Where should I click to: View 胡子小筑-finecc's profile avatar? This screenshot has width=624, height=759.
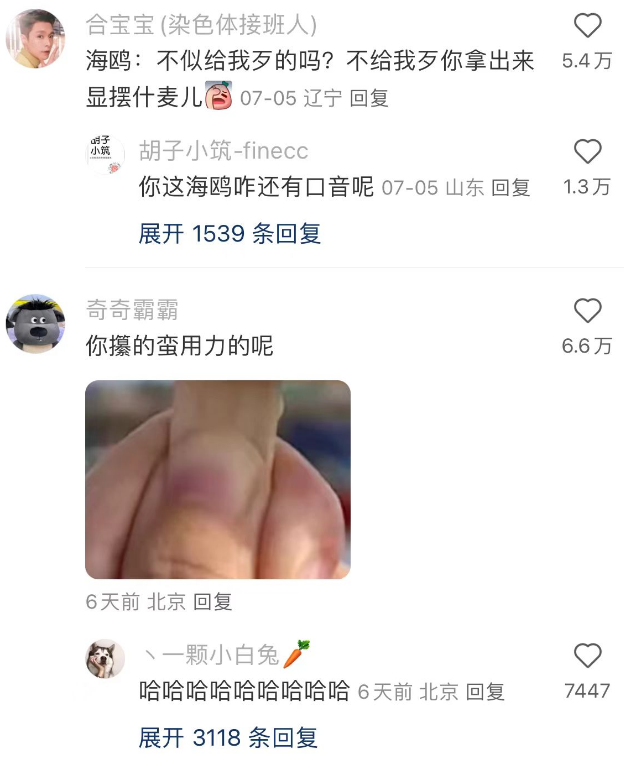tap(104, 156)
